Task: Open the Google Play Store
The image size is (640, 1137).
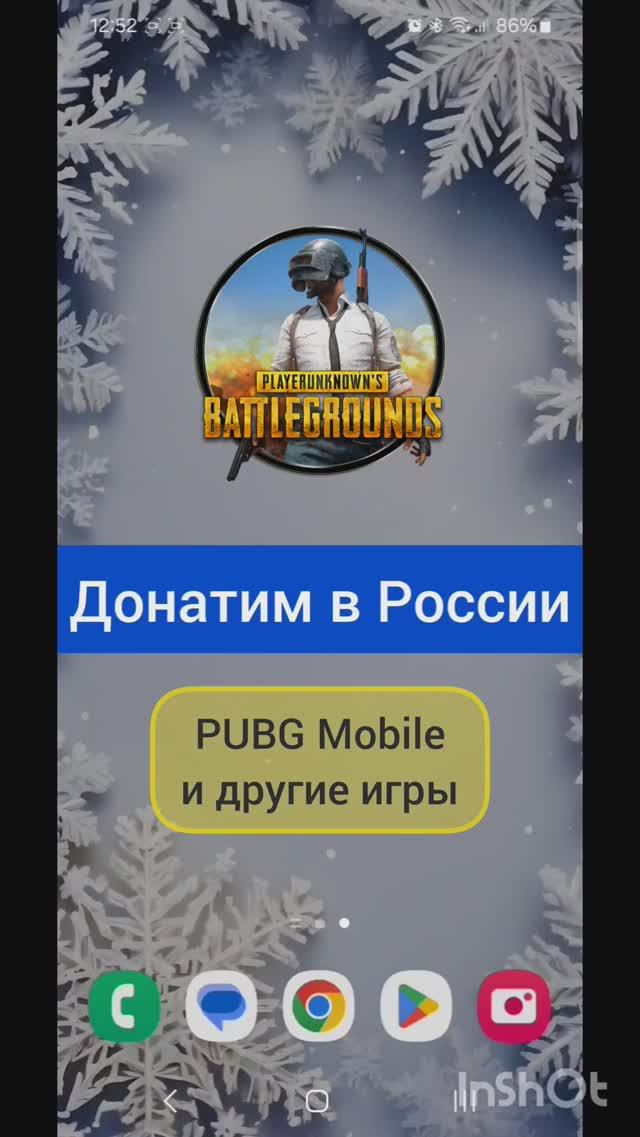Action: coord(416,1006)
